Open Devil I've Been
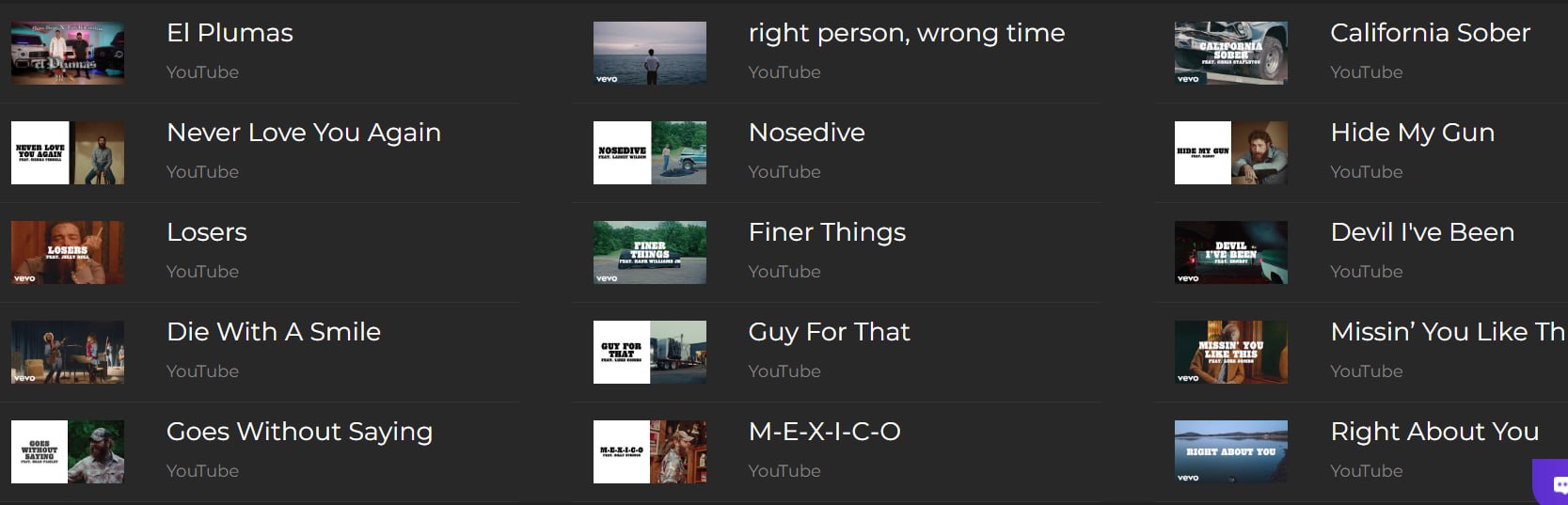 [x=1421, y=233]
